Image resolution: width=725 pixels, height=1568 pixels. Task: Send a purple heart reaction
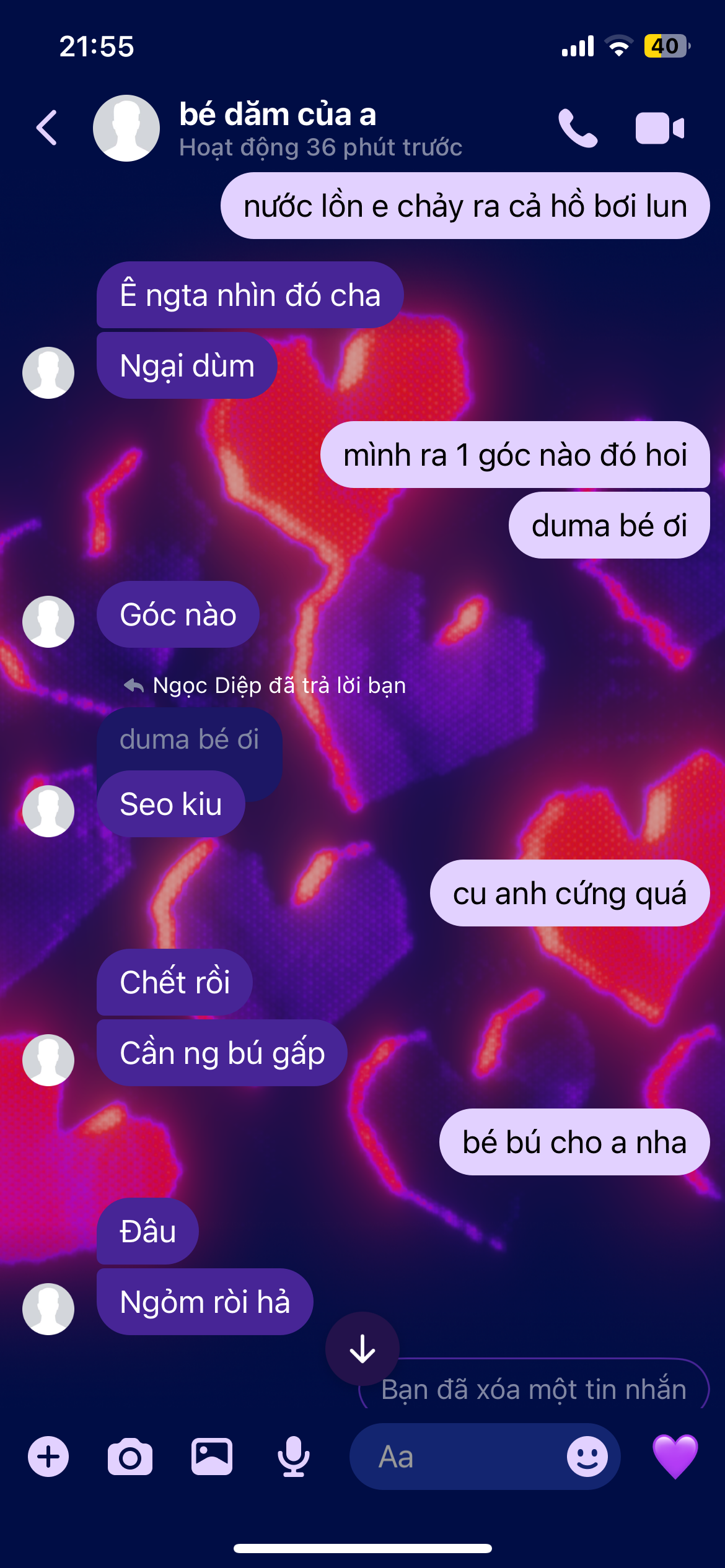(x=675, y=1457)
